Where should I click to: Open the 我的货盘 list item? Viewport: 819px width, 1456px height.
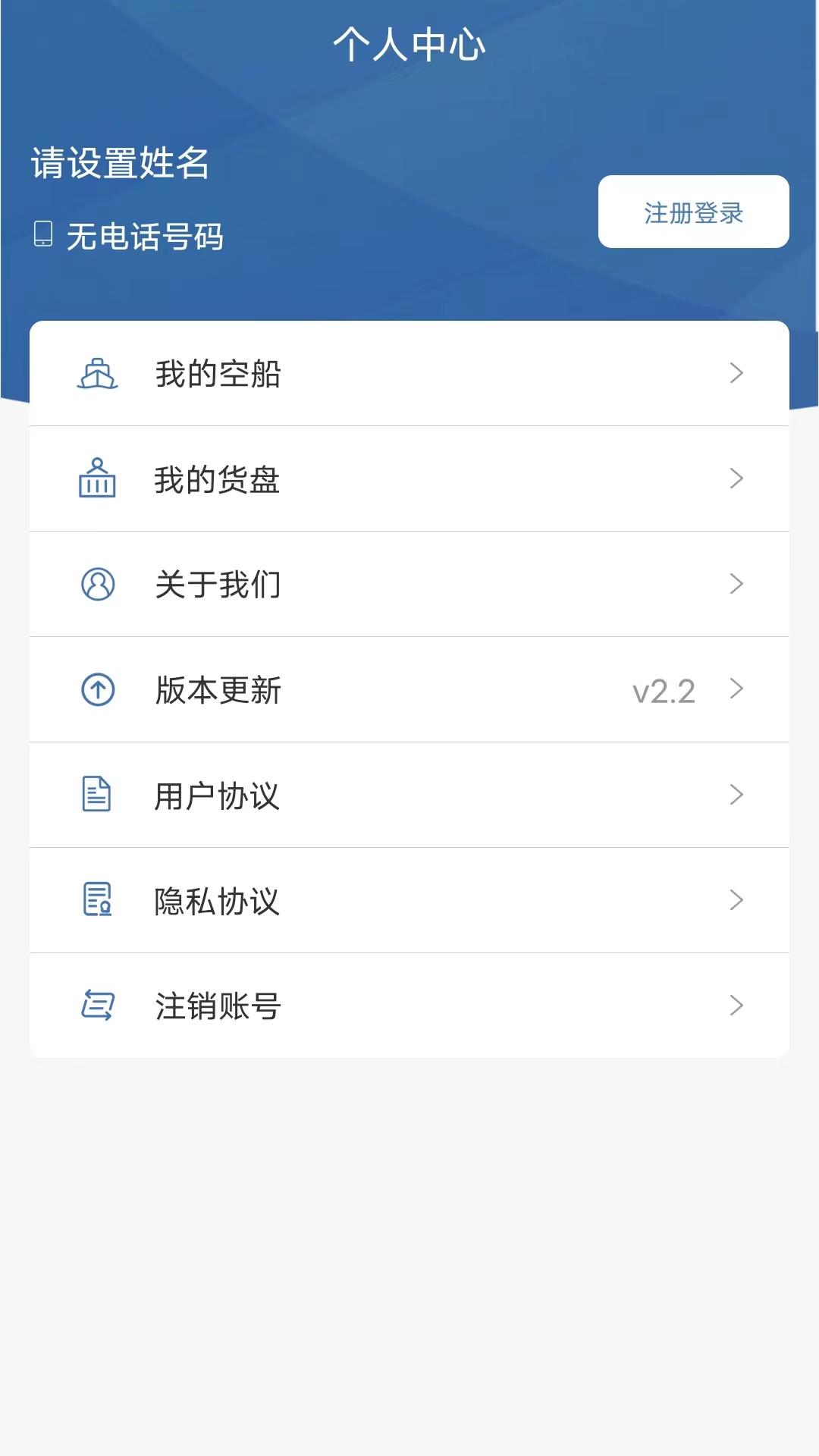click(409, 479)
